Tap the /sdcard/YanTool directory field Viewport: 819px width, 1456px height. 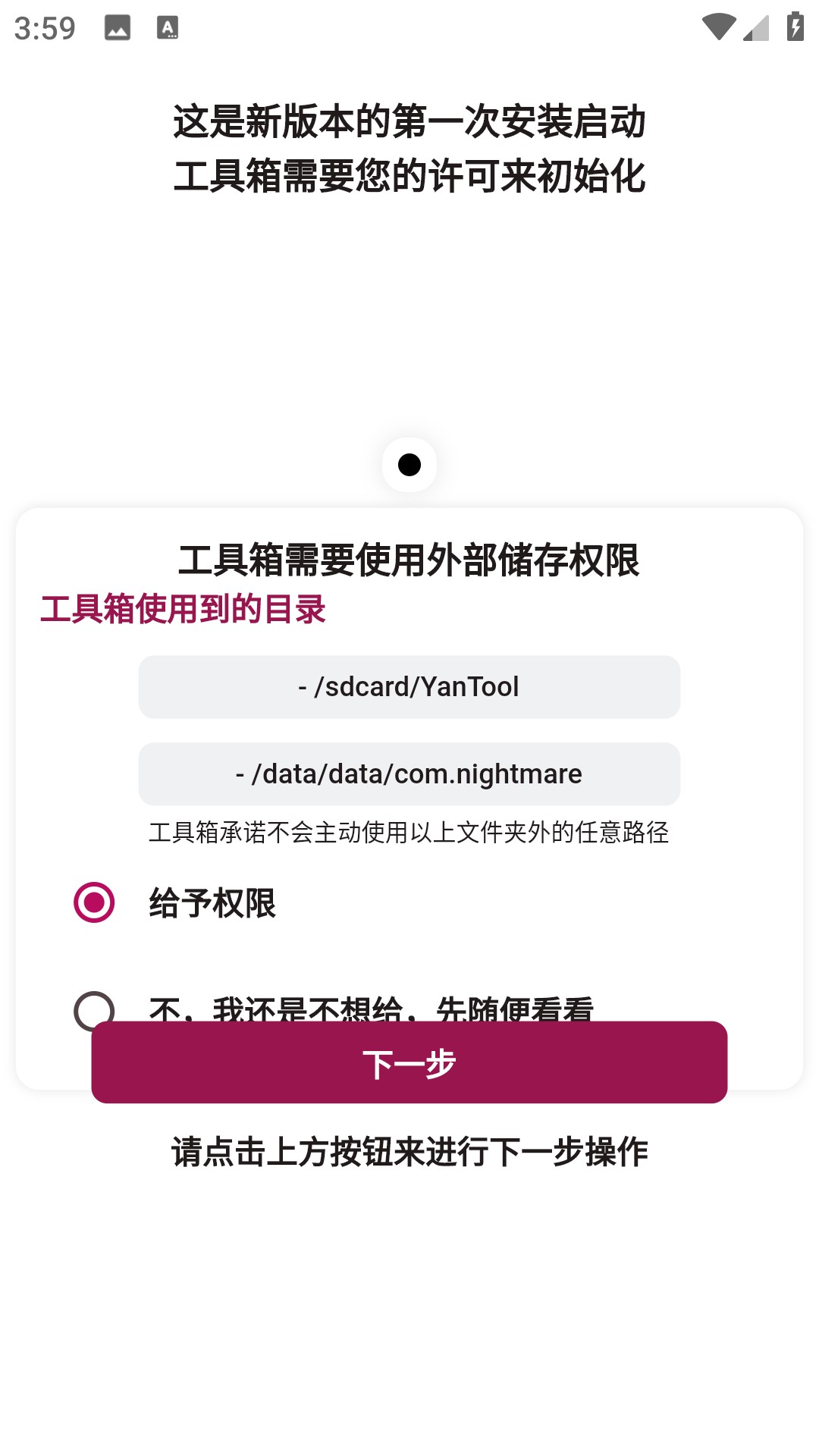(x=409, y=686)
